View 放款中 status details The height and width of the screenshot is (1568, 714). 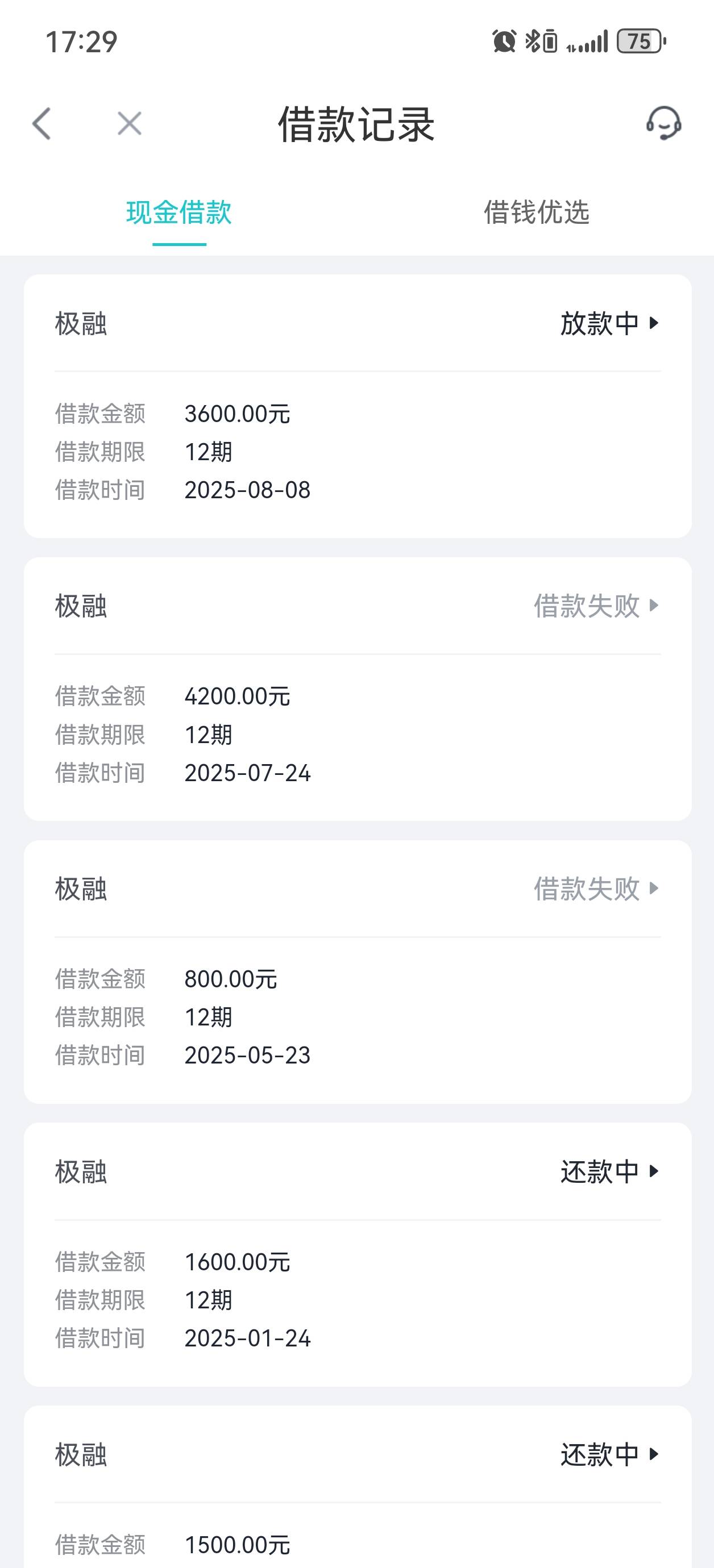tap(610, 323)
